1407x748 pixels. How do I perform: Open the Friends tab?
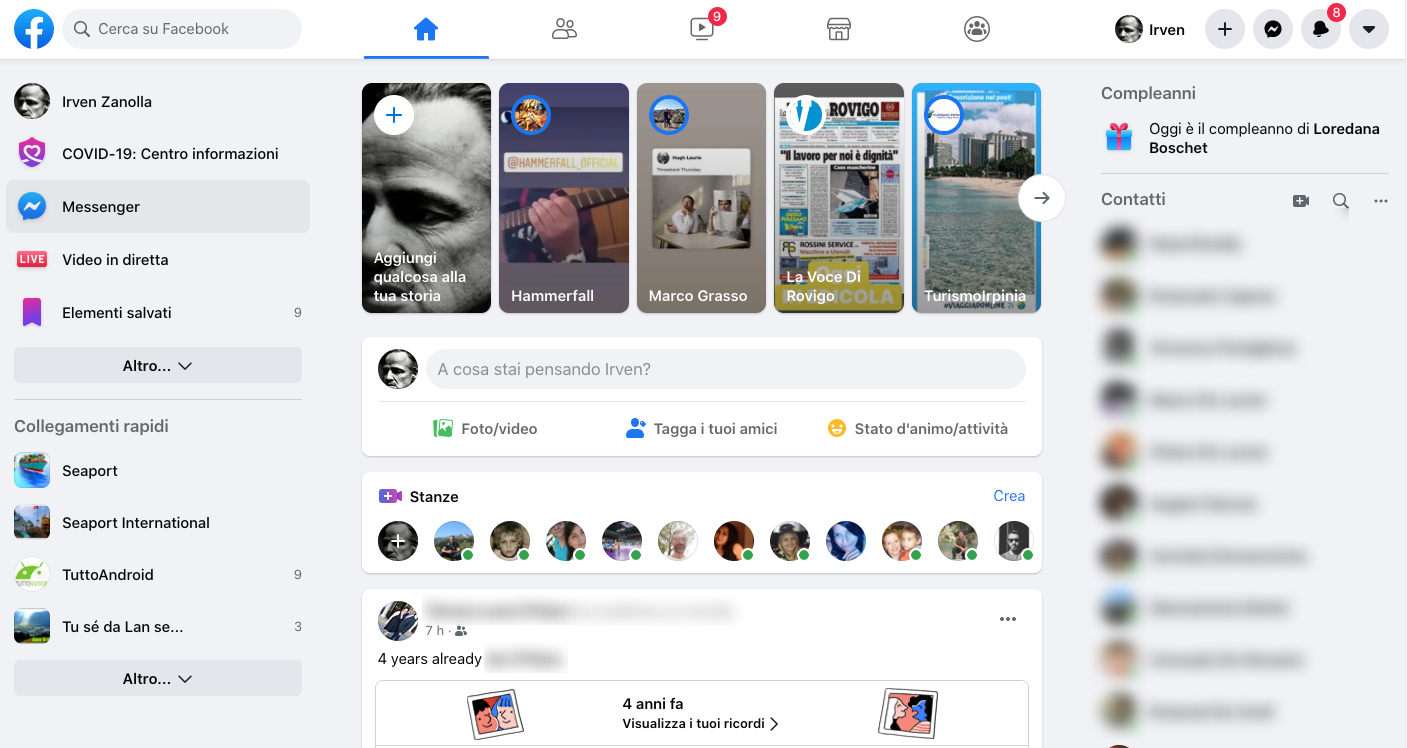tap(564, 29)
